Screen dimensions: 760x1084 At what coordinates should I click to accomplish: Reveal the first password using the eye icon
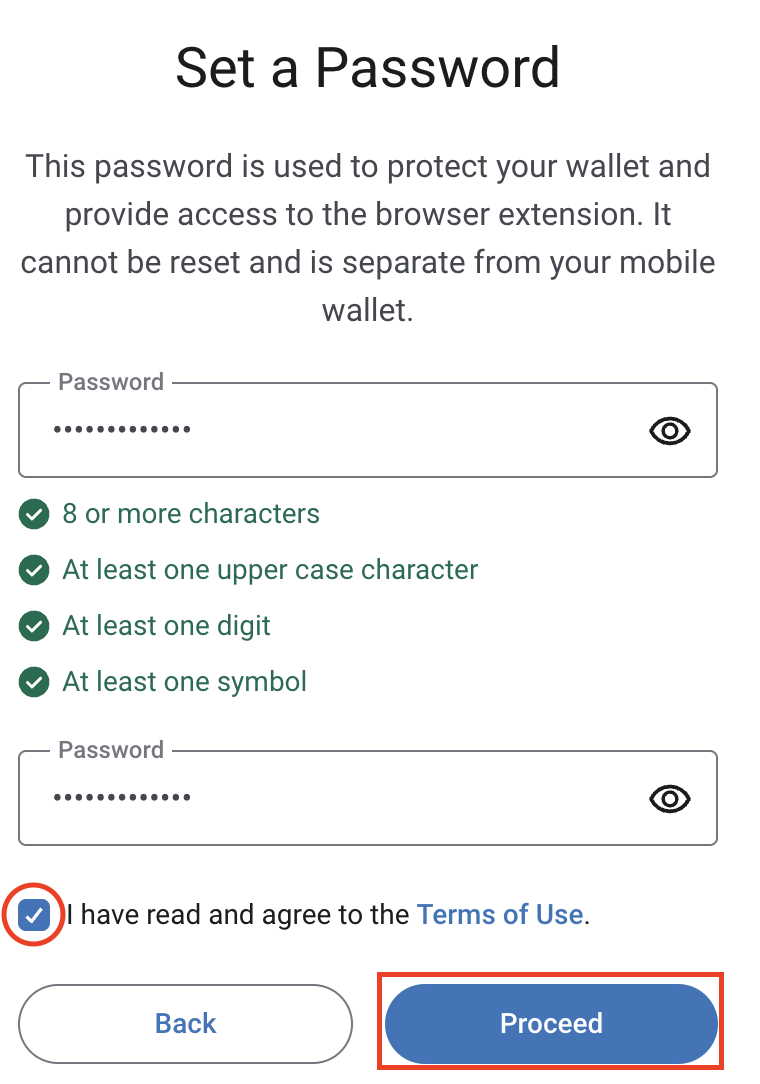670,431
